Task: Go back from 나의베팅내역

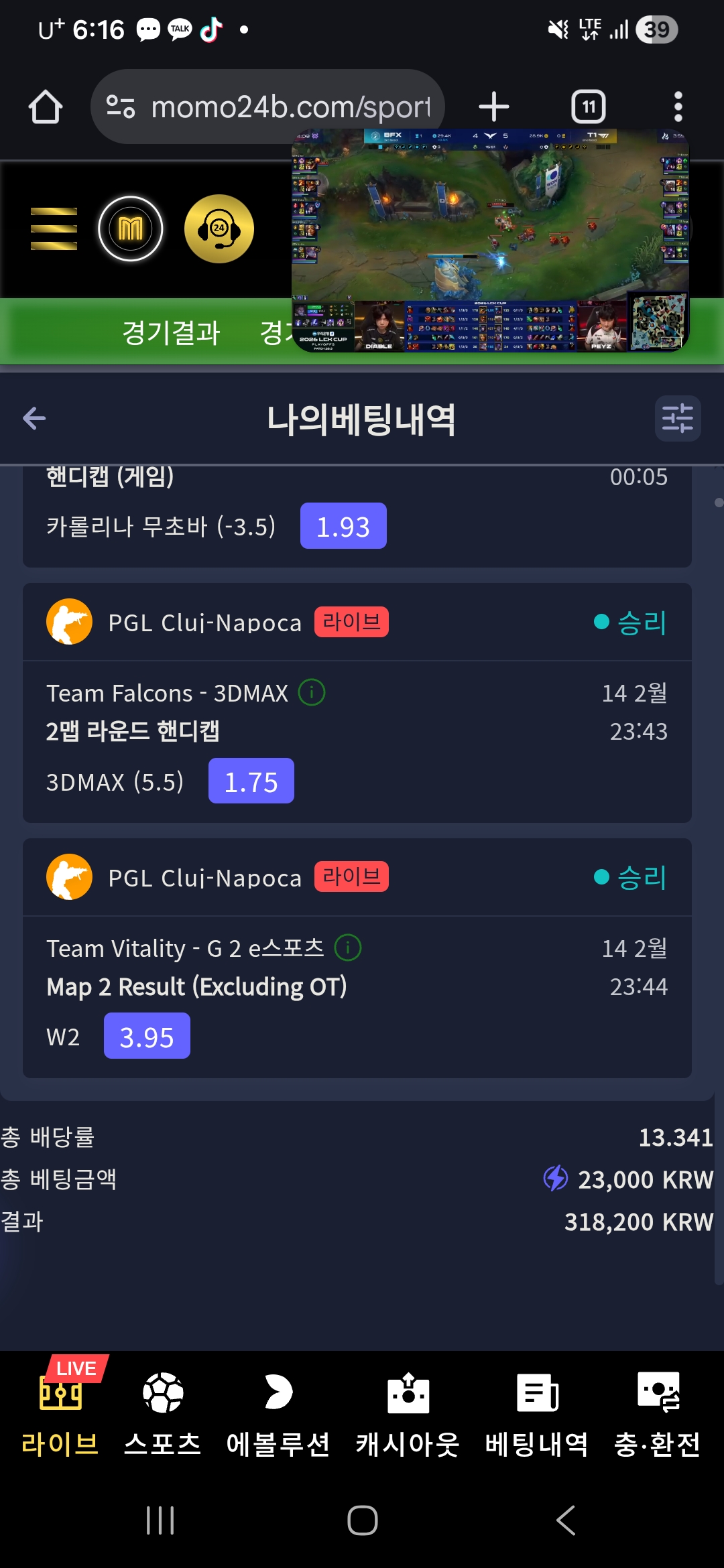Action: point(34,418)
